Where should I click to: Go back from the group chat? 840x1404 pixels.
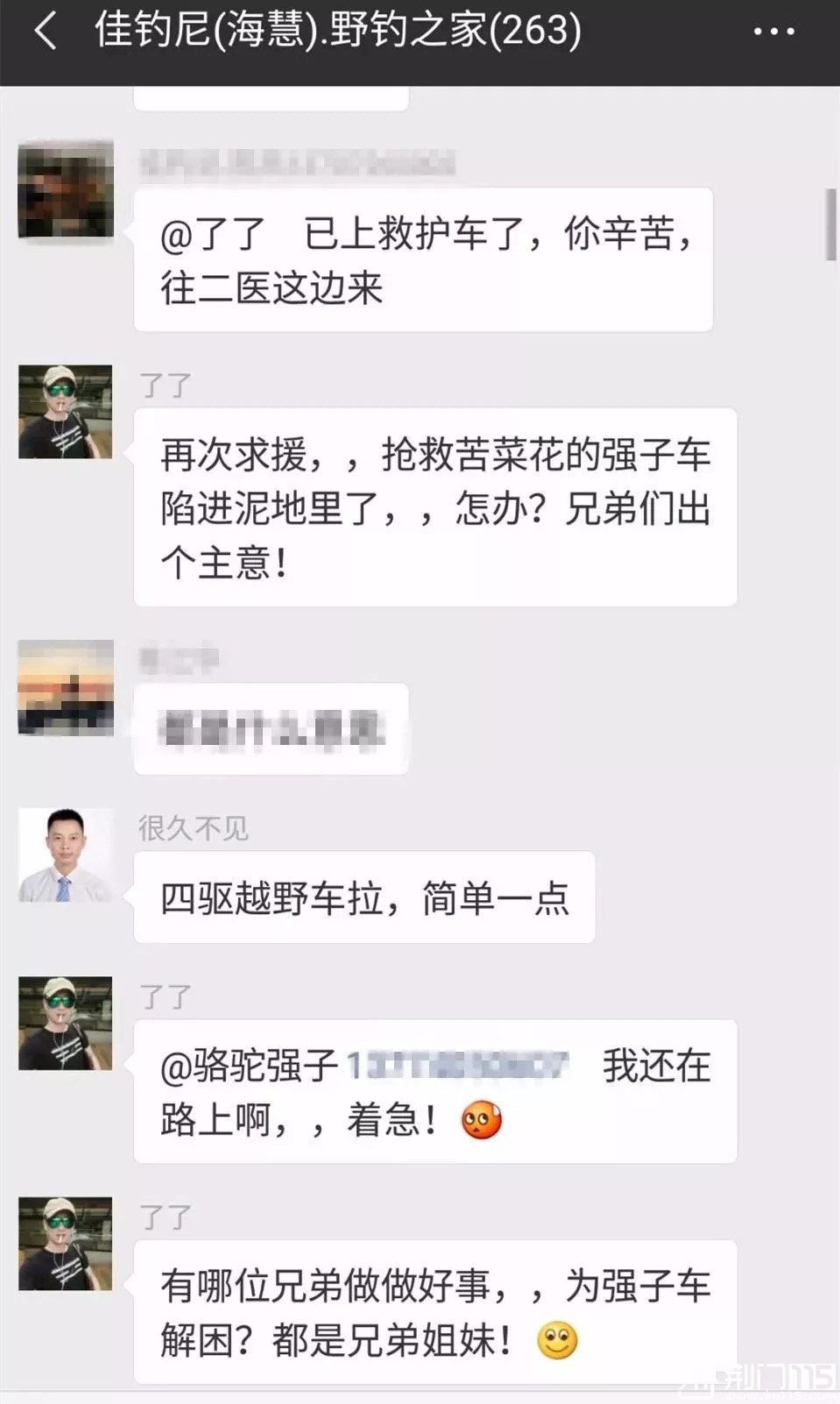pyautogui.click(x=46, y=32)
